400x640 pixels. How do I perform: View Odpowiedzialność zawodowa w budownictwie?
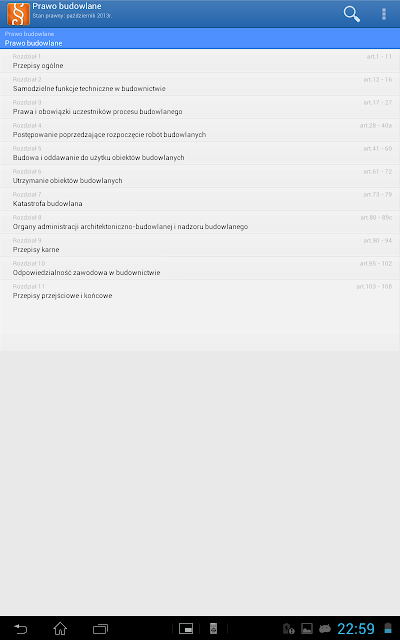[x=200, y=268]
